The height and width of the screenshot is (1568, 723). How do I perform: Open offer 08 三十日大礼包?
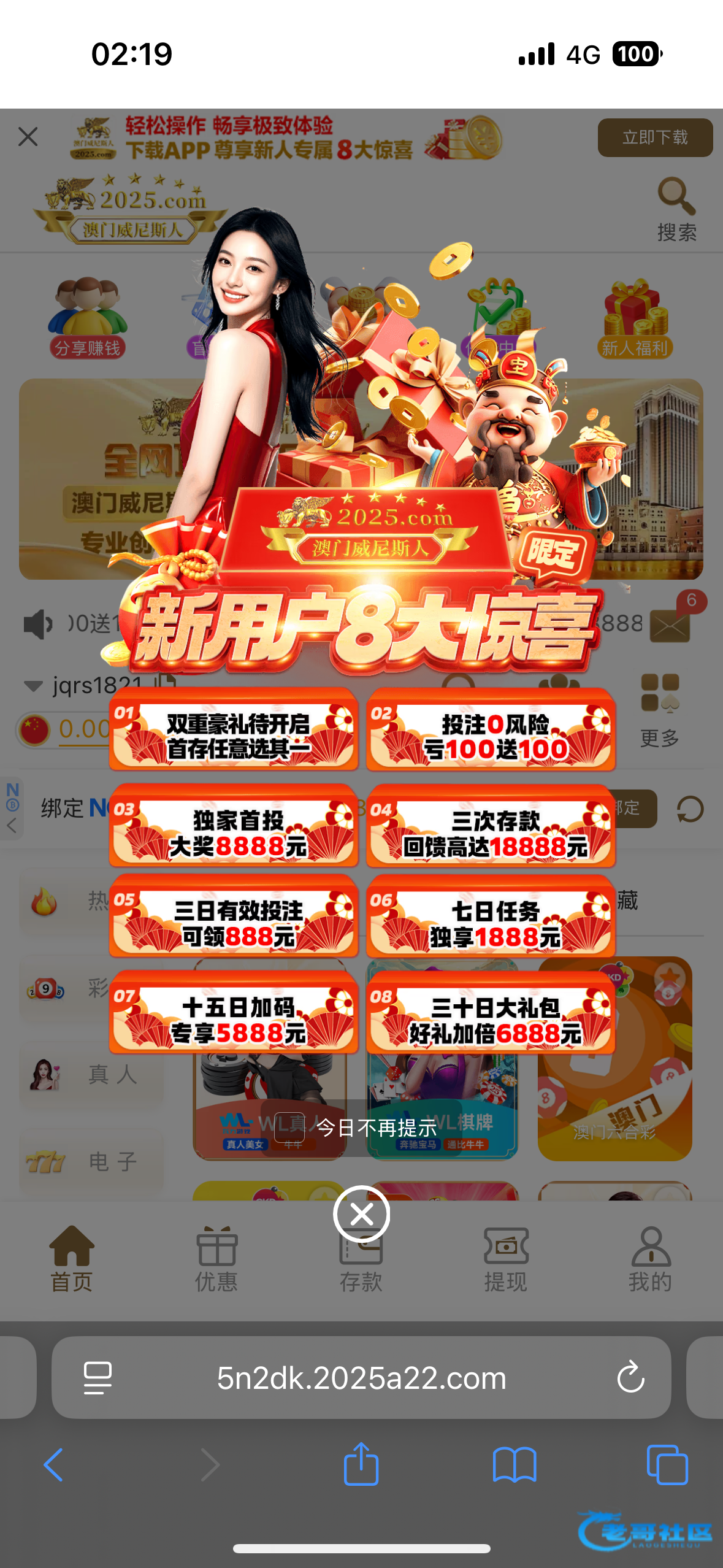491,1012
